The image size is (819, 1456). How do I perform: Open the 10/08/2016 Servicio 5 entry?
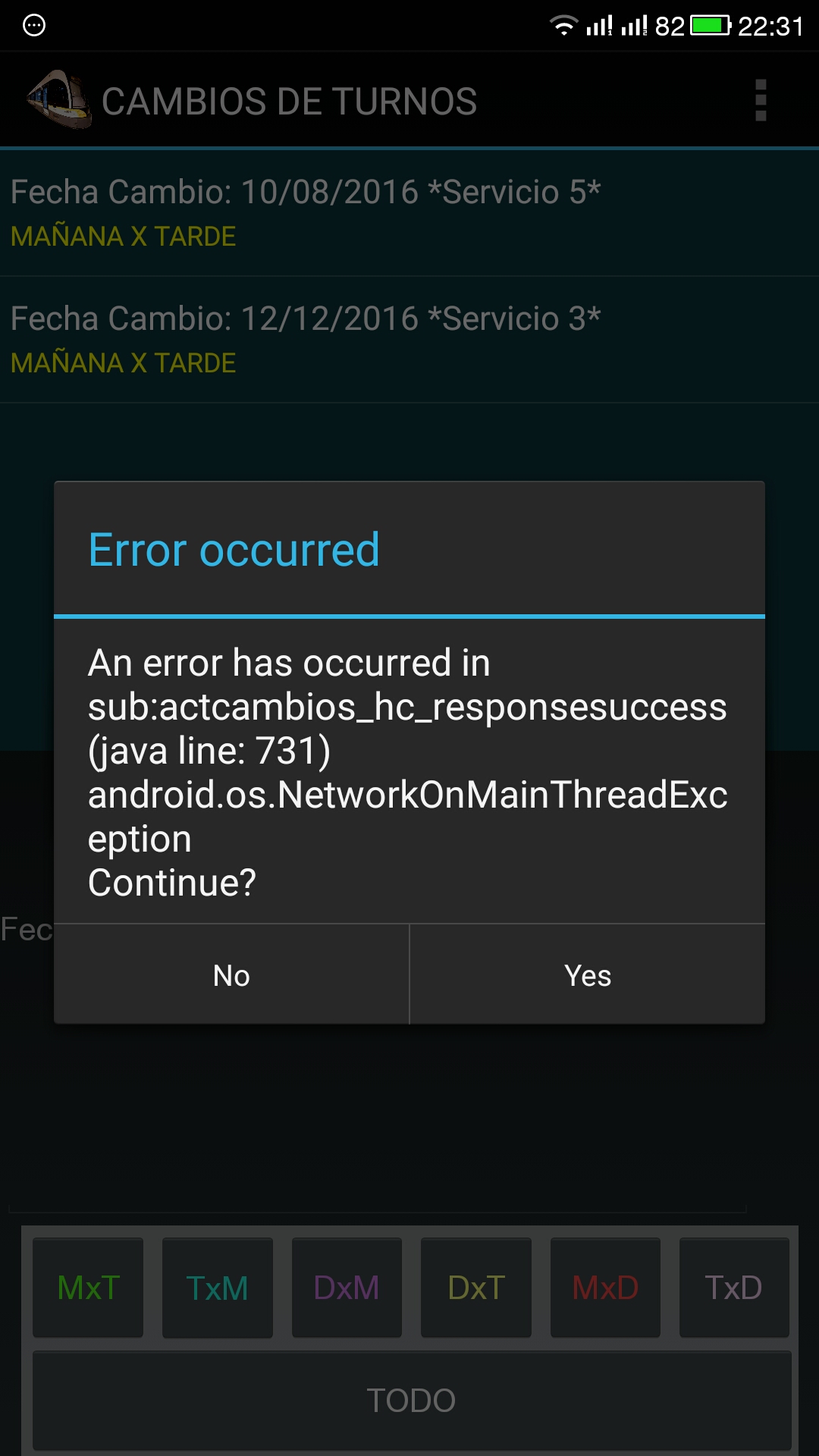[409, 212]
